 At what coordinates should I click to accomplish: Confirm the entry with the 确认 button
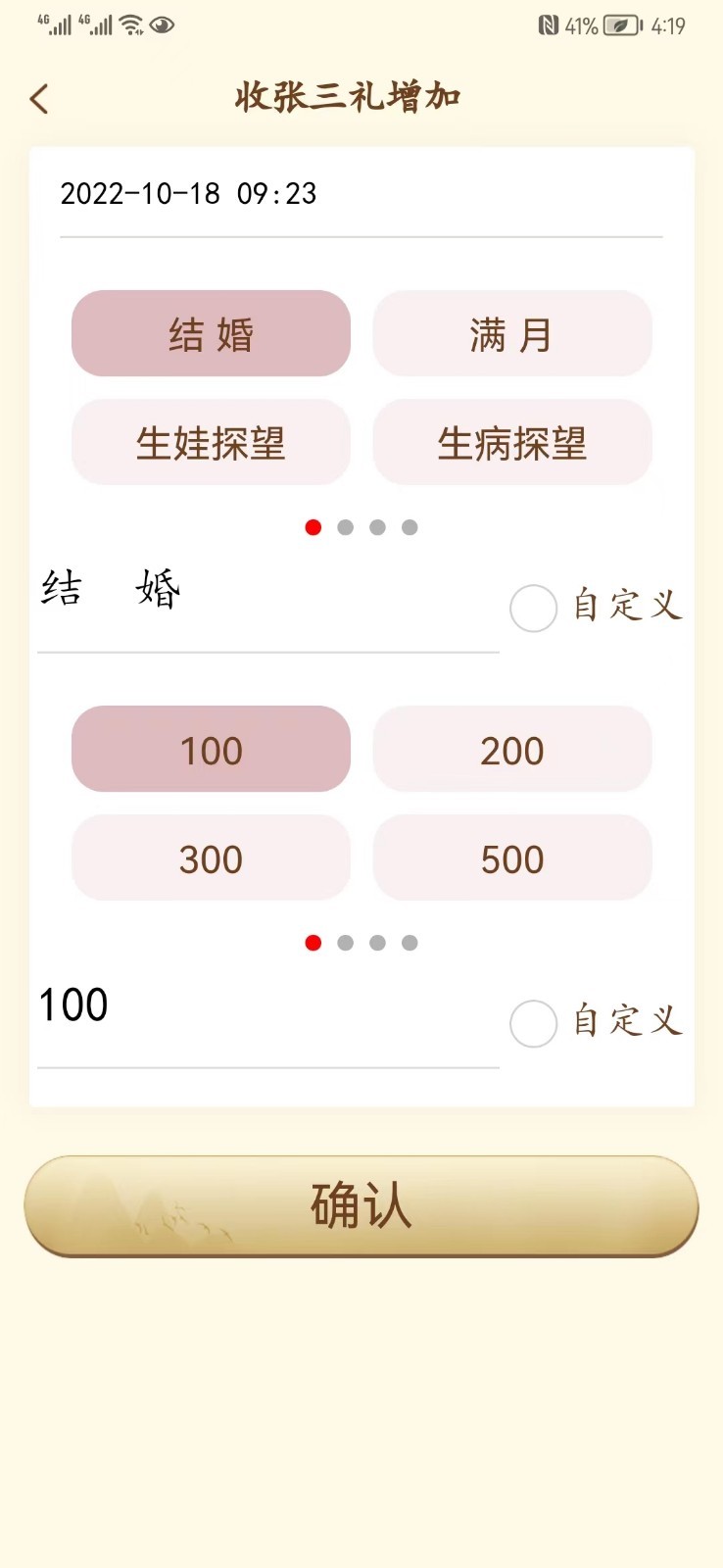[361, 1205]
